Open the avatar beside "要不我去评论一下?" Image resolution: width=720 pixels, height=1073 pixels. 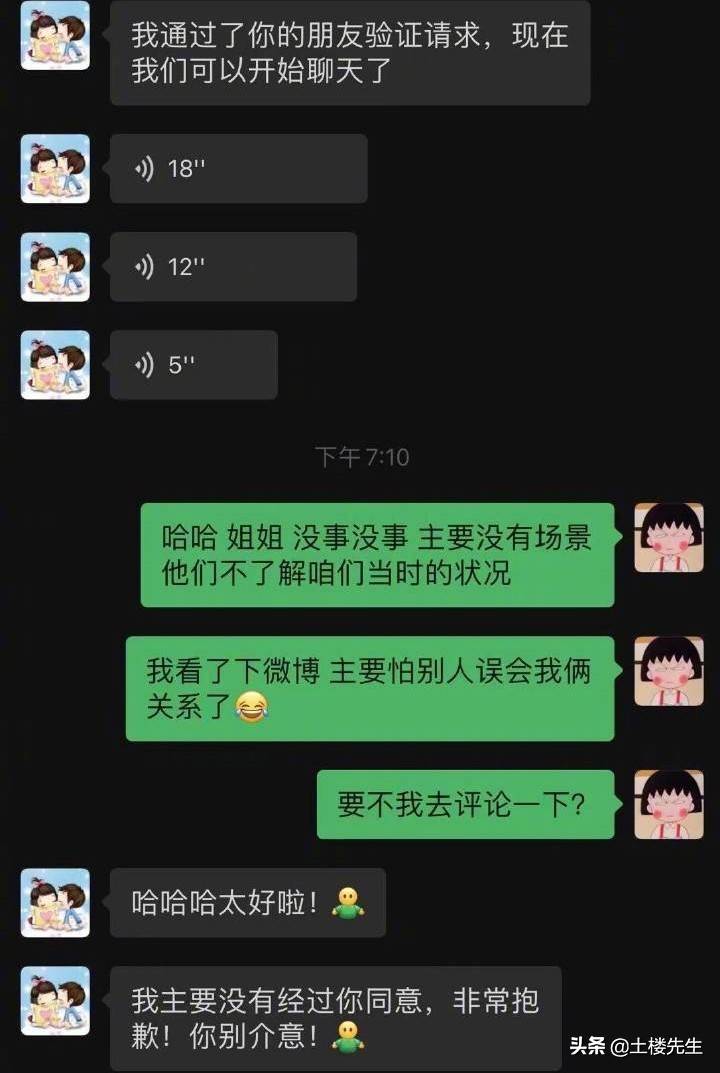click(669, 804)
